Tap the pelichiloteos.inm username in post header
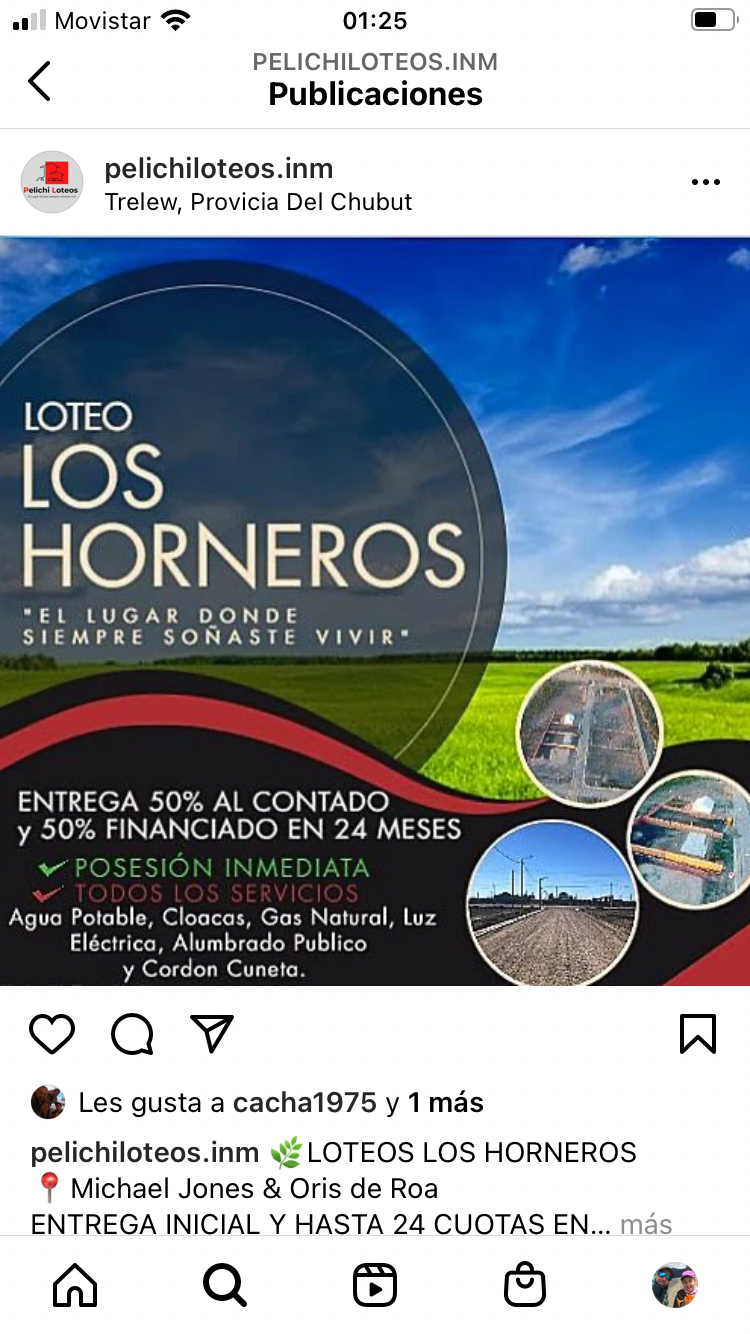This screenshot has width=750, height=1334. click(x=219, y=168)
